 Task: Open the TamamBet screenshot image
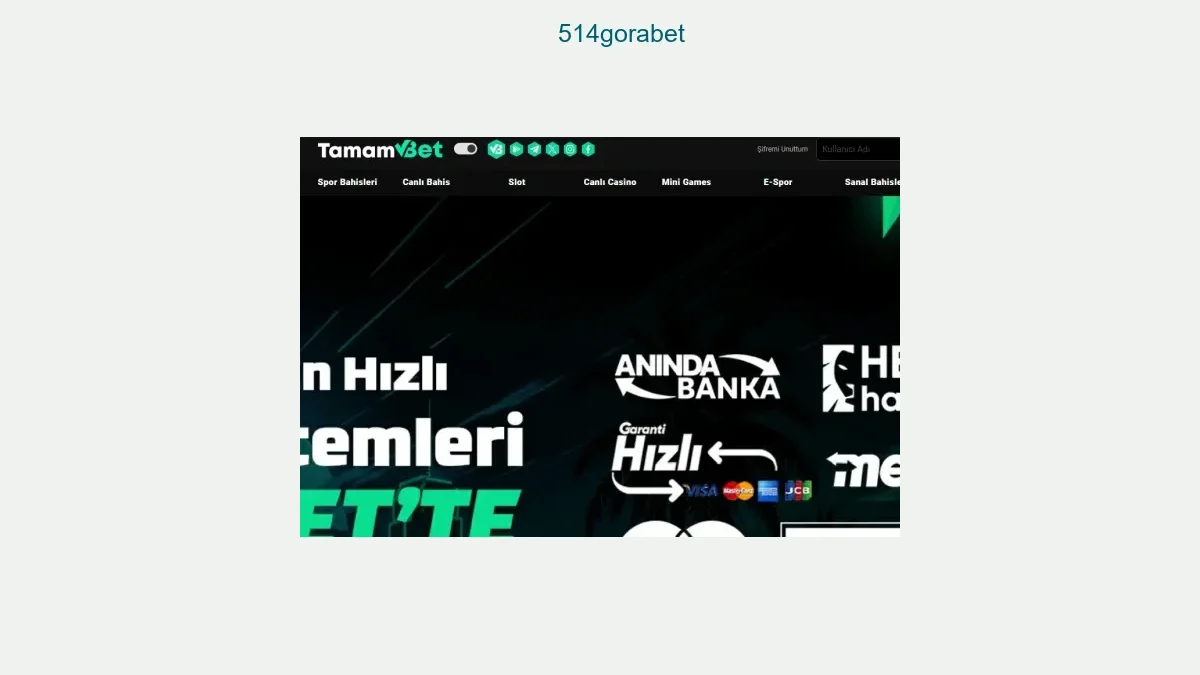pos(600,337)
